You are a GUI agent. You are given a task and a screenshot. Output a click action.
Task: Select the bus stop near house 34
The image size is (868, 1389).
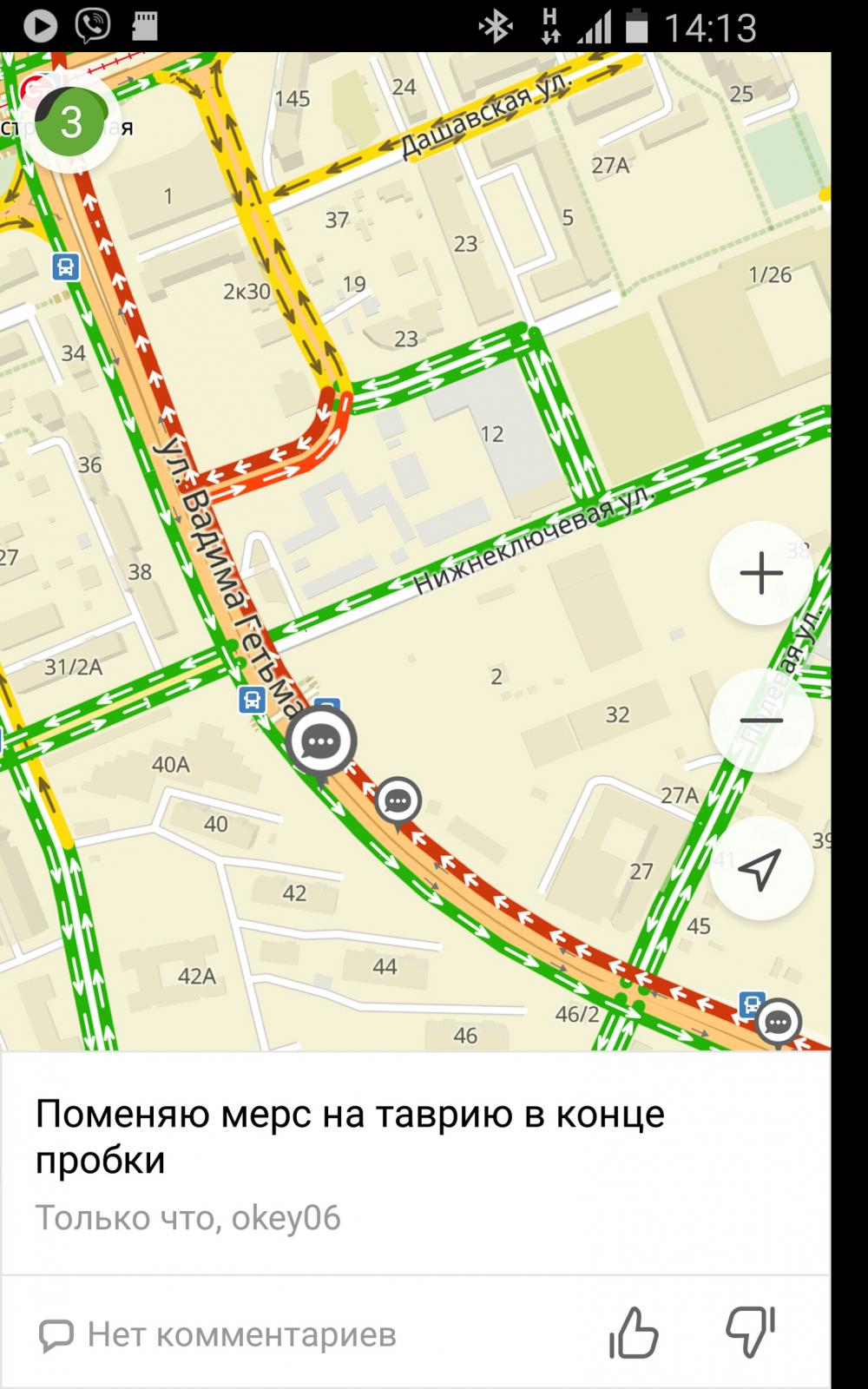click(x=65, y=267)
